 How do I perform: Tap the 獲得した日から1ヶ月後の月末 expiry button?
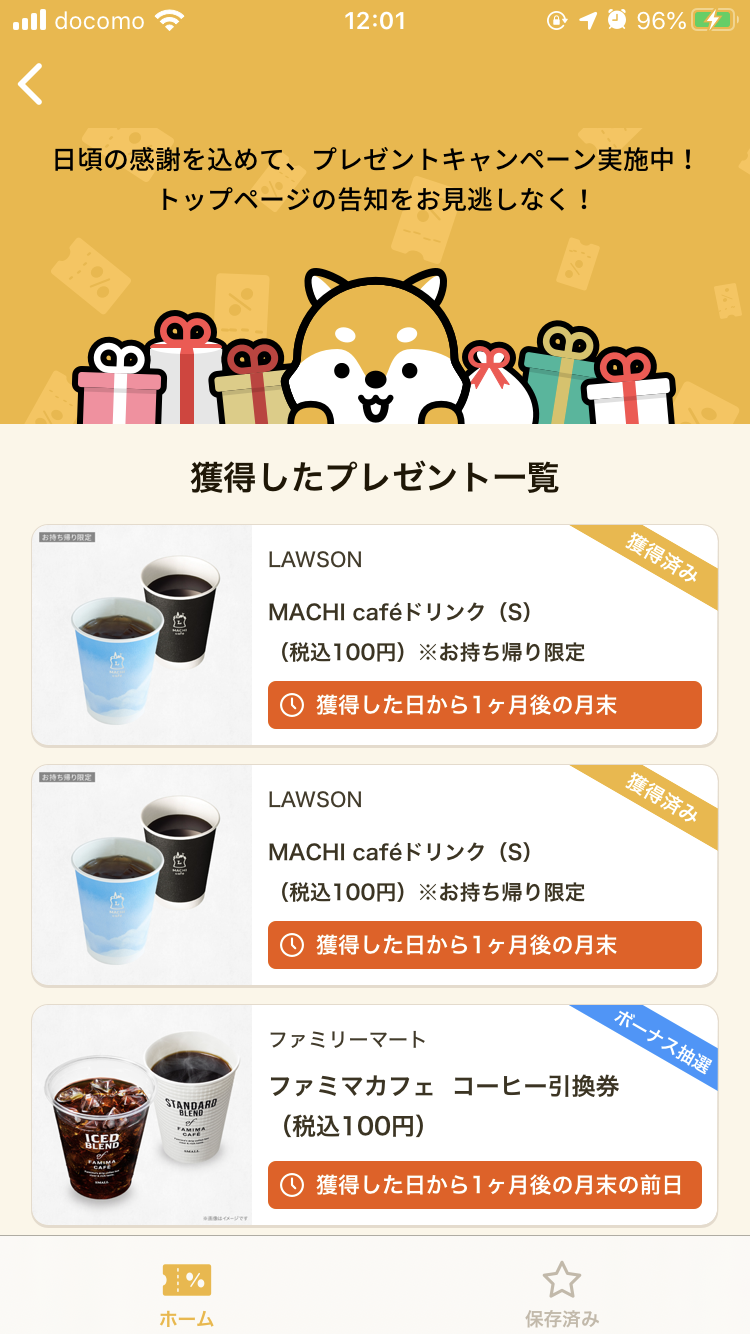484,705
